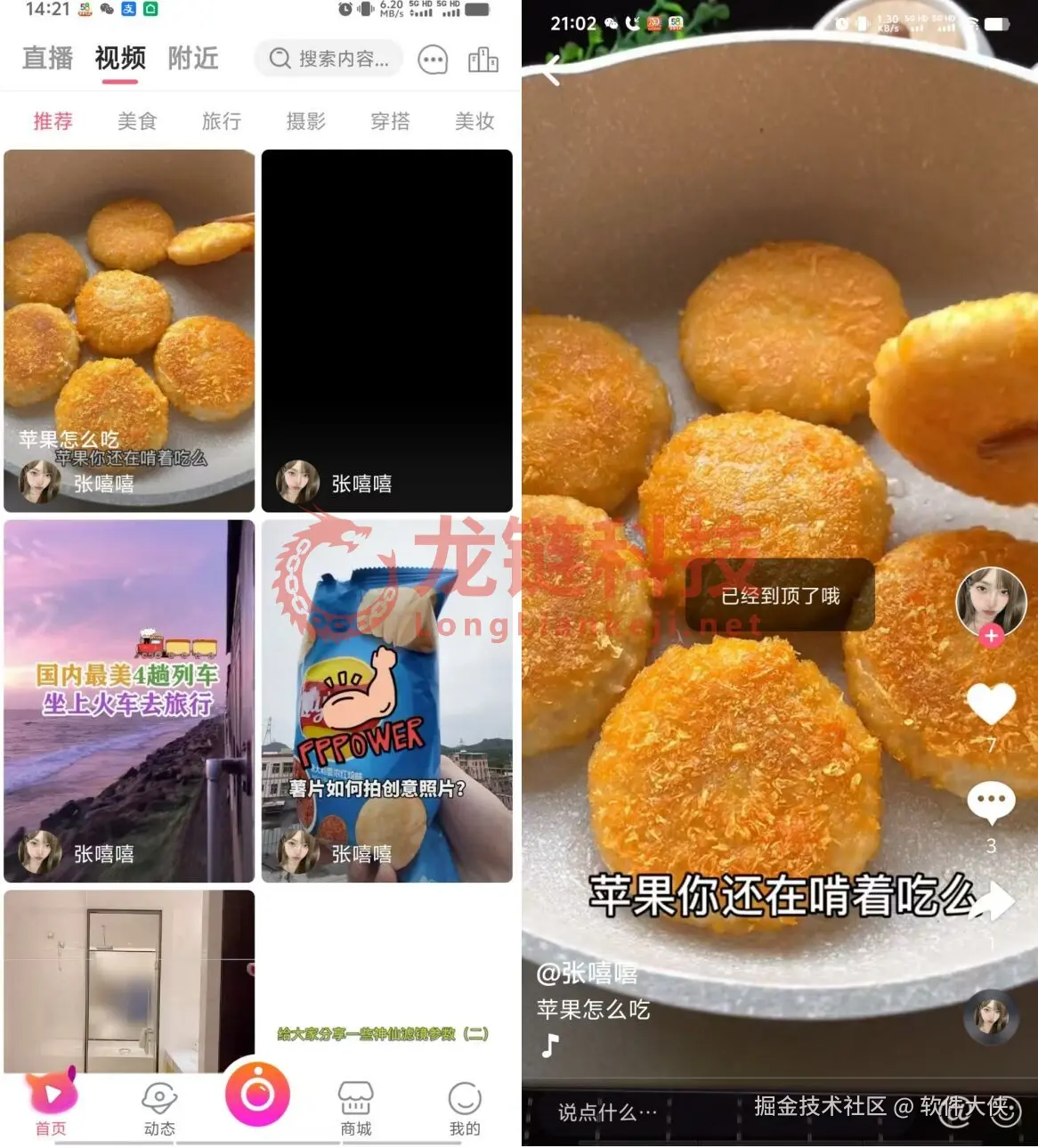Go to the 动态 tab

[x=159, y=1109]
